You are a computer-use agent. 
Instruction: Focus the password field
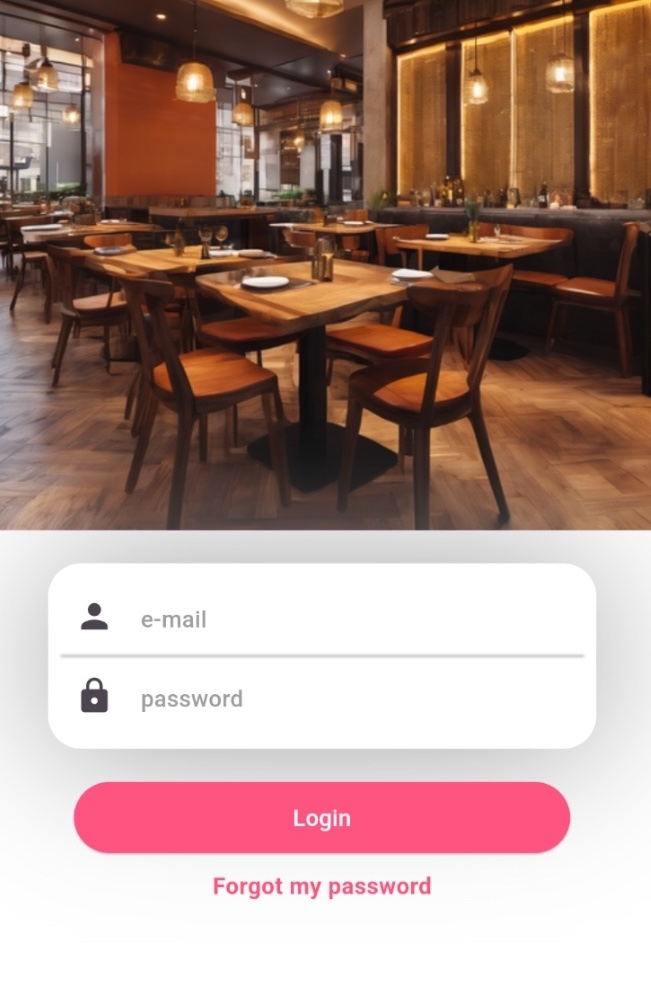(x=340, y=698)
